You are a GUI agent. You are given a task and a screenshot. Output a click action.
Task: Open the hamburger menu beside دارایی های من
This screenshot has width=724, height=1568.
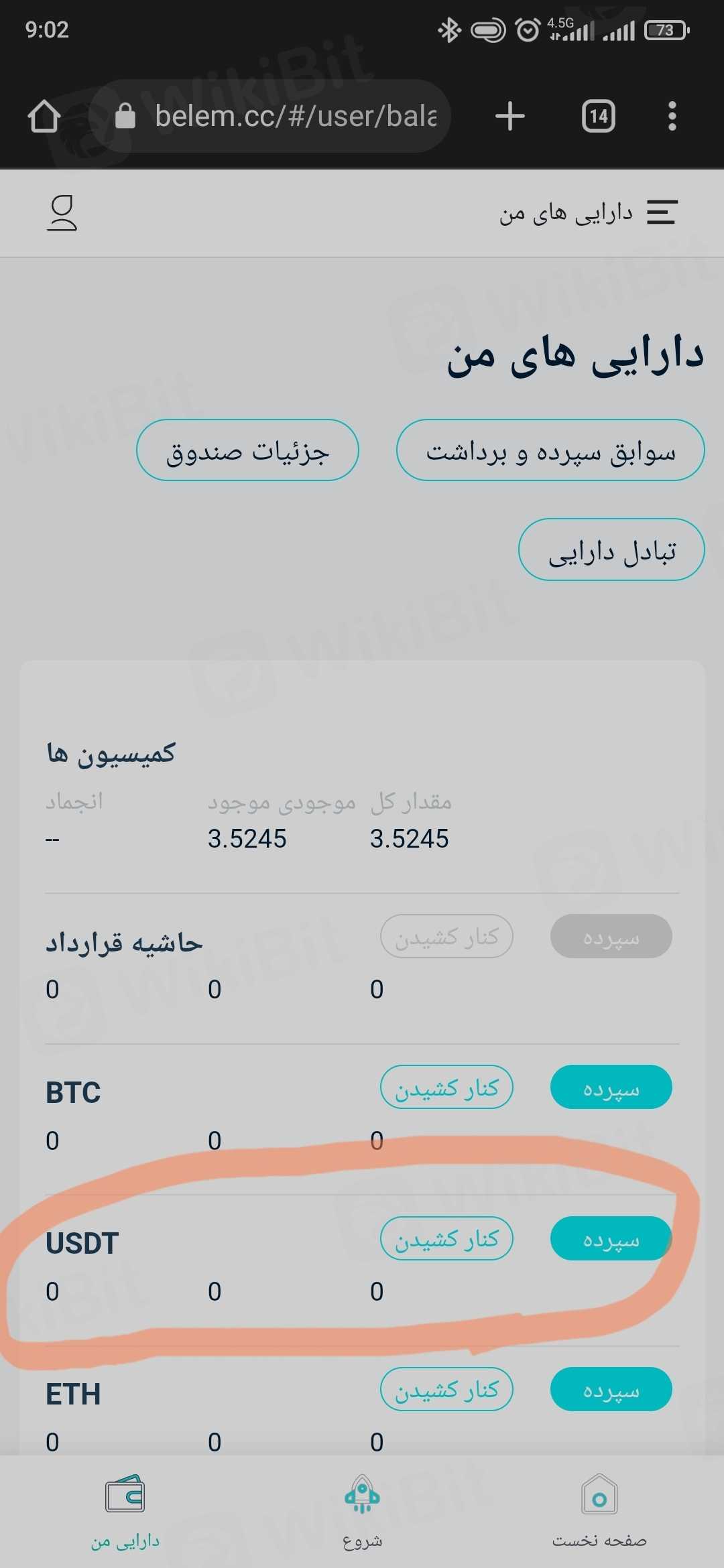(662, 213)
